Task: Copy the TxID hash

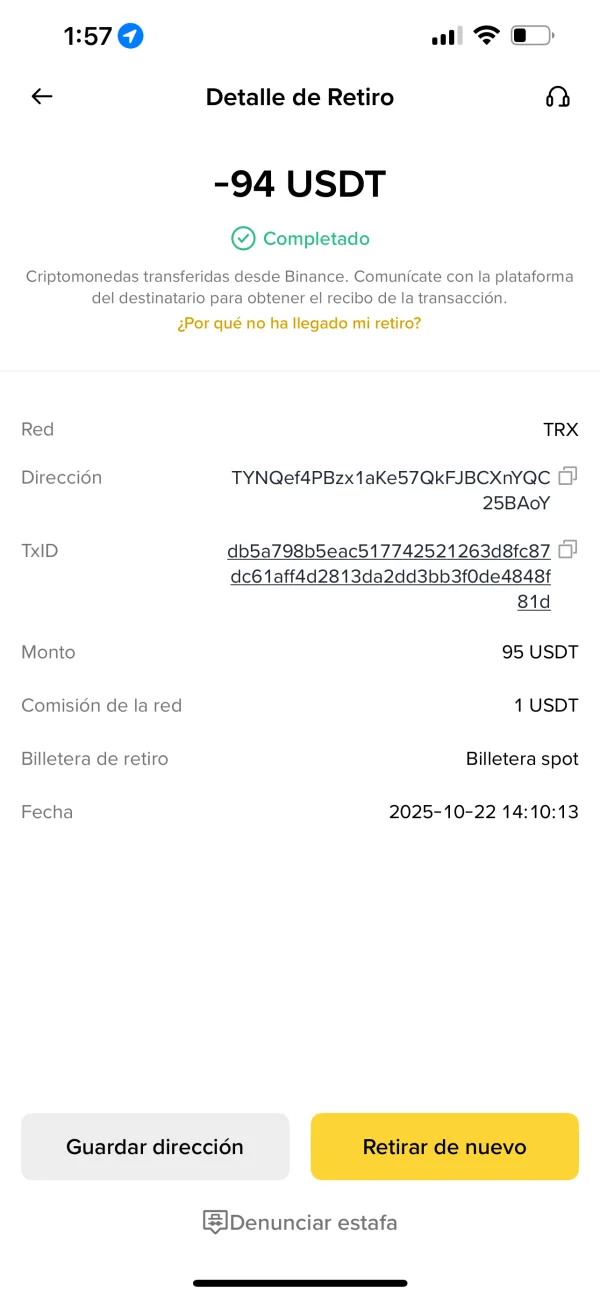Action: (568, 548)
